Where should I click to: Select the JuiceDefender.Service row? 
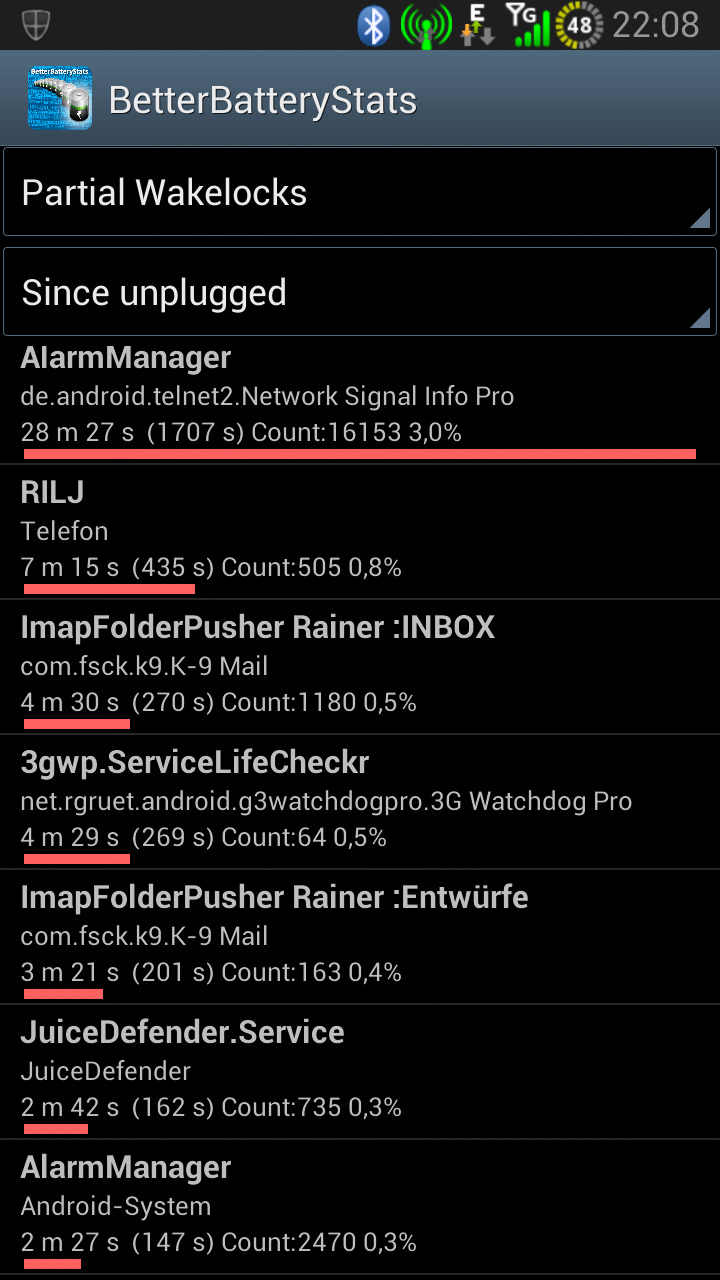360,1072
